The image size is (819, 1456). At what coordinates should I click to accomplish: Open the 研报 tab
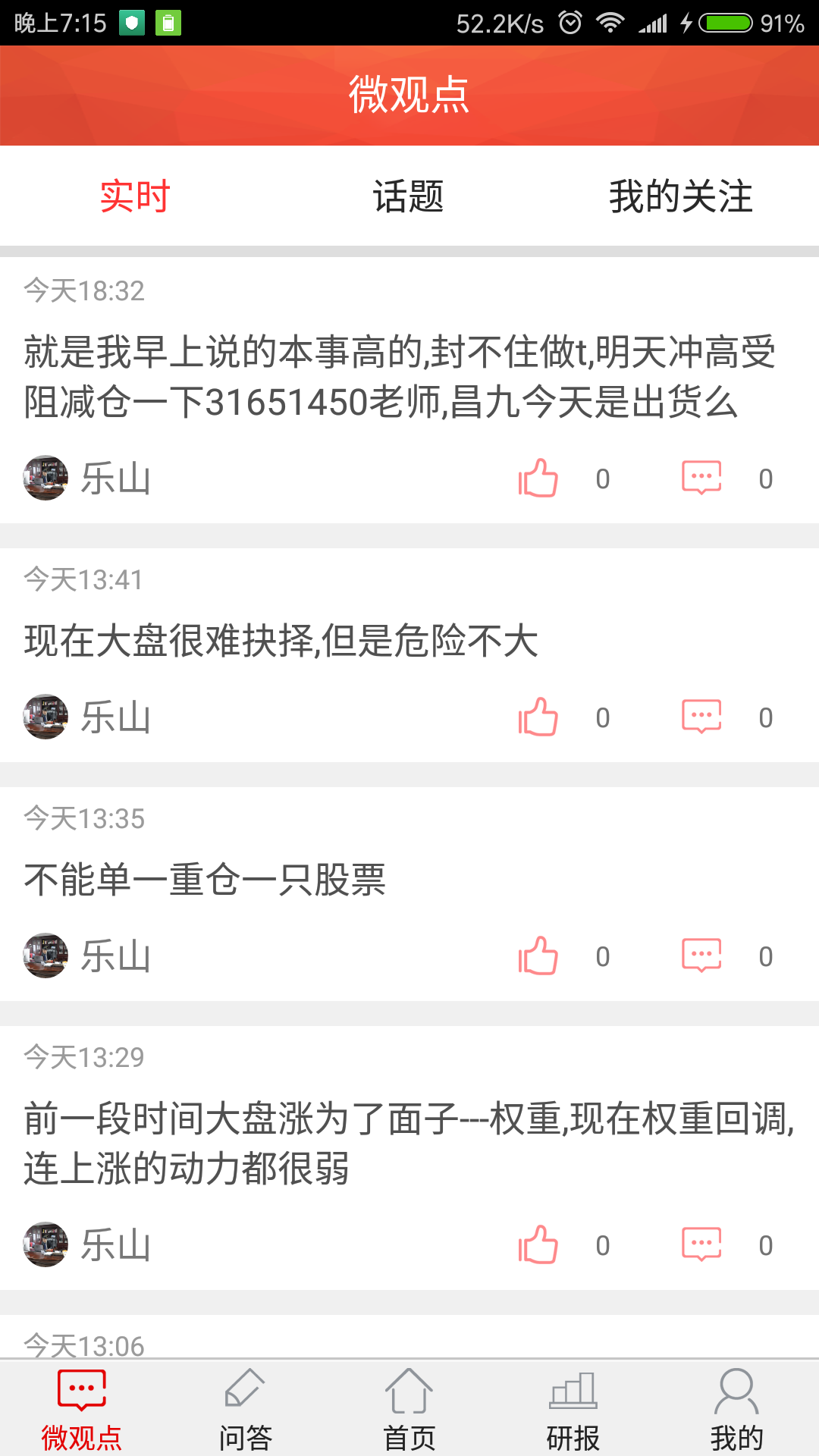[x=573, y=1410]
